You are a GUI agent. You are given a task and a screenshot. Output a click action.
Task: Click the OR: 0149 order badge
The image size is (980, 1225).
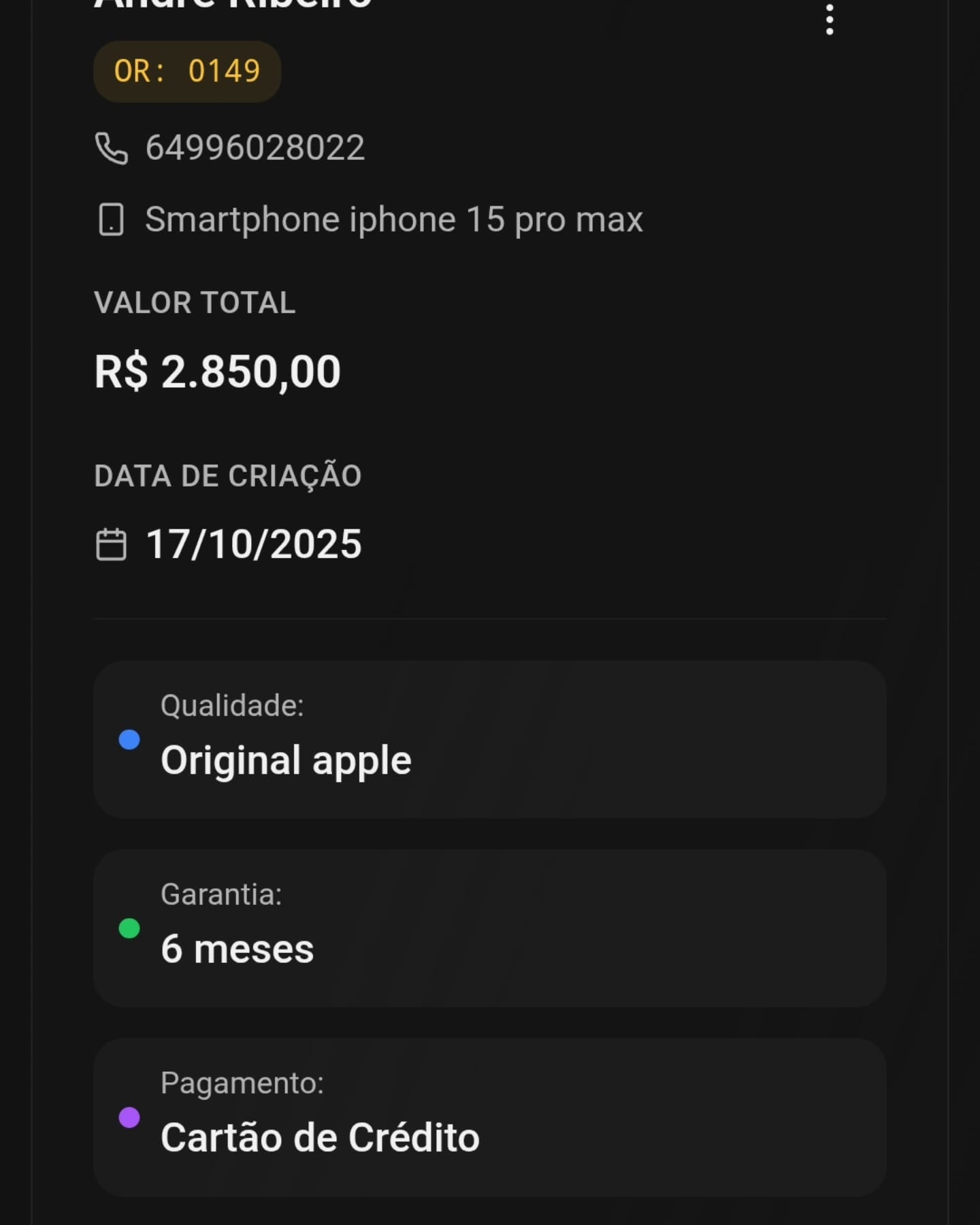187,70
